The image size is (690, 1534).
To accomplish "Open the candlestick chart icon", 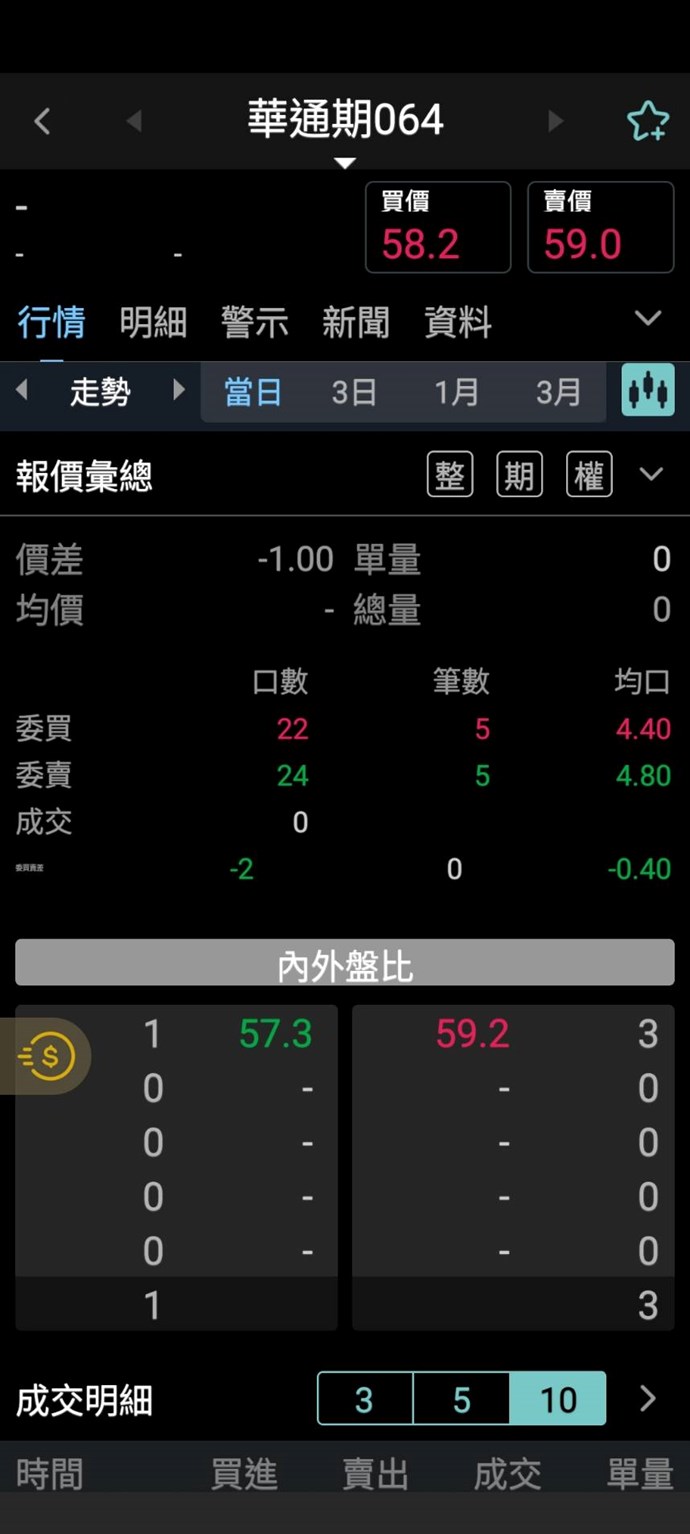I will click(648, 390).
